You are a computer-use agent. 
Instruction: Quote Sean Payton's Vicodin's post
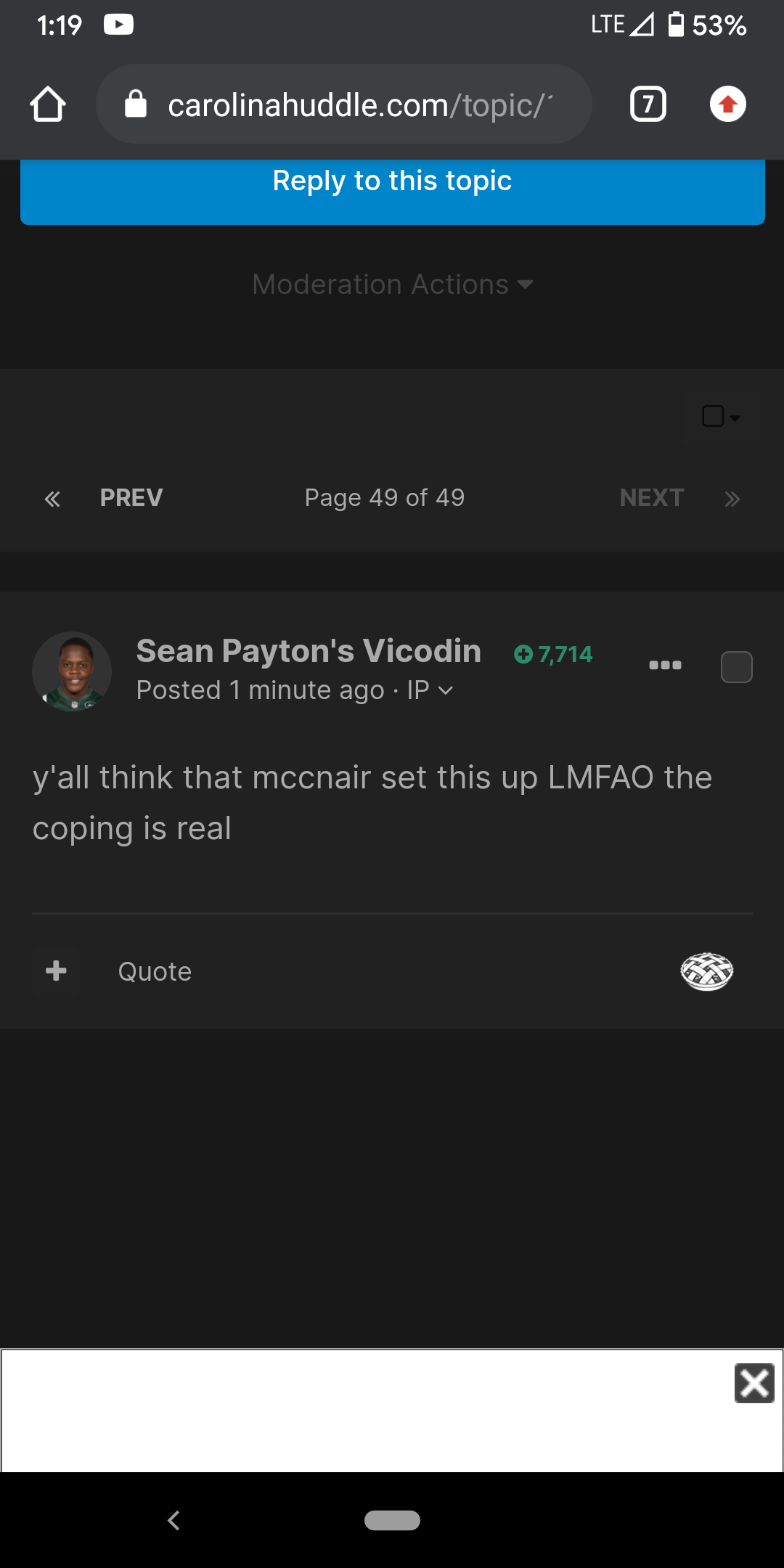coord(155,971)
